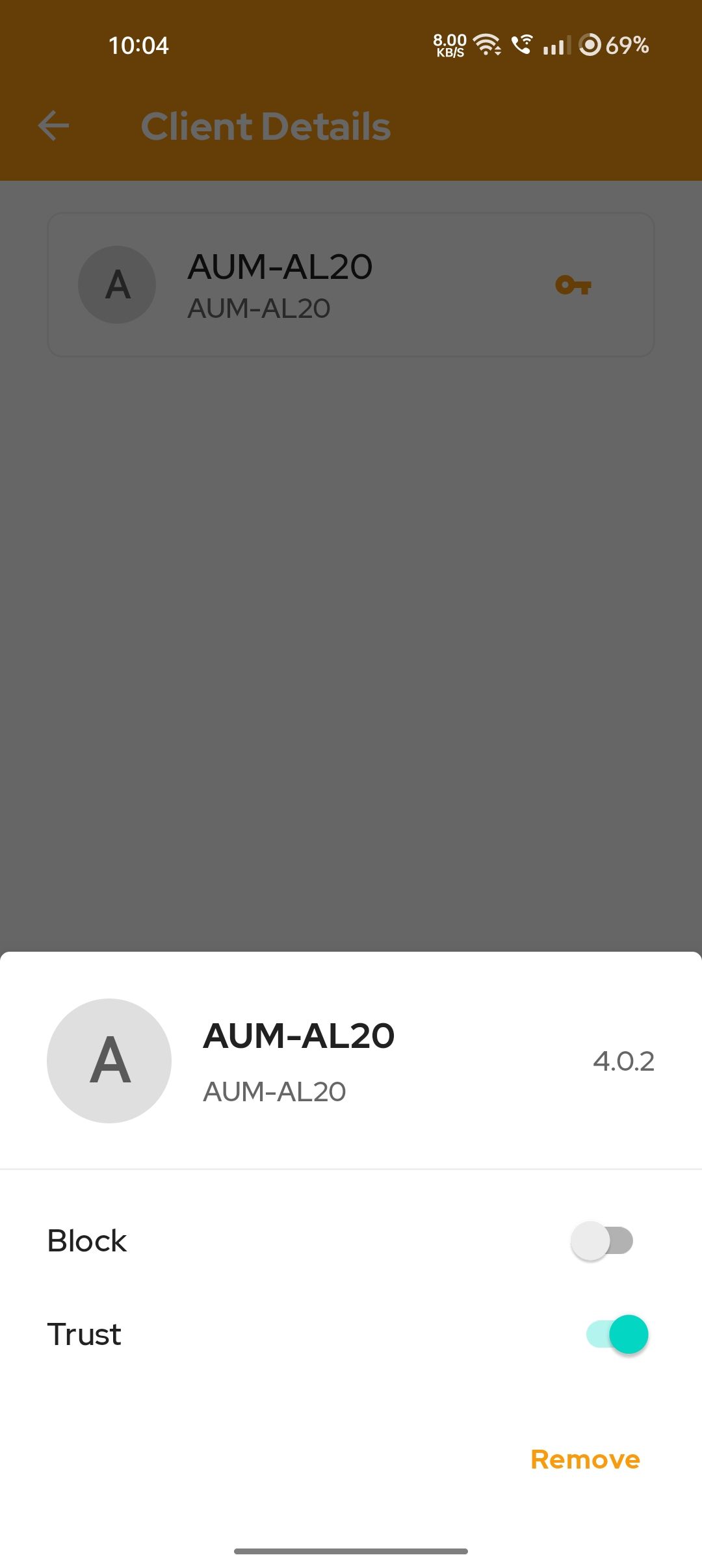Remove the AUM-AL20 client
The image size is (702, 1568).
pyautogui.click(x=585, y=1459)
